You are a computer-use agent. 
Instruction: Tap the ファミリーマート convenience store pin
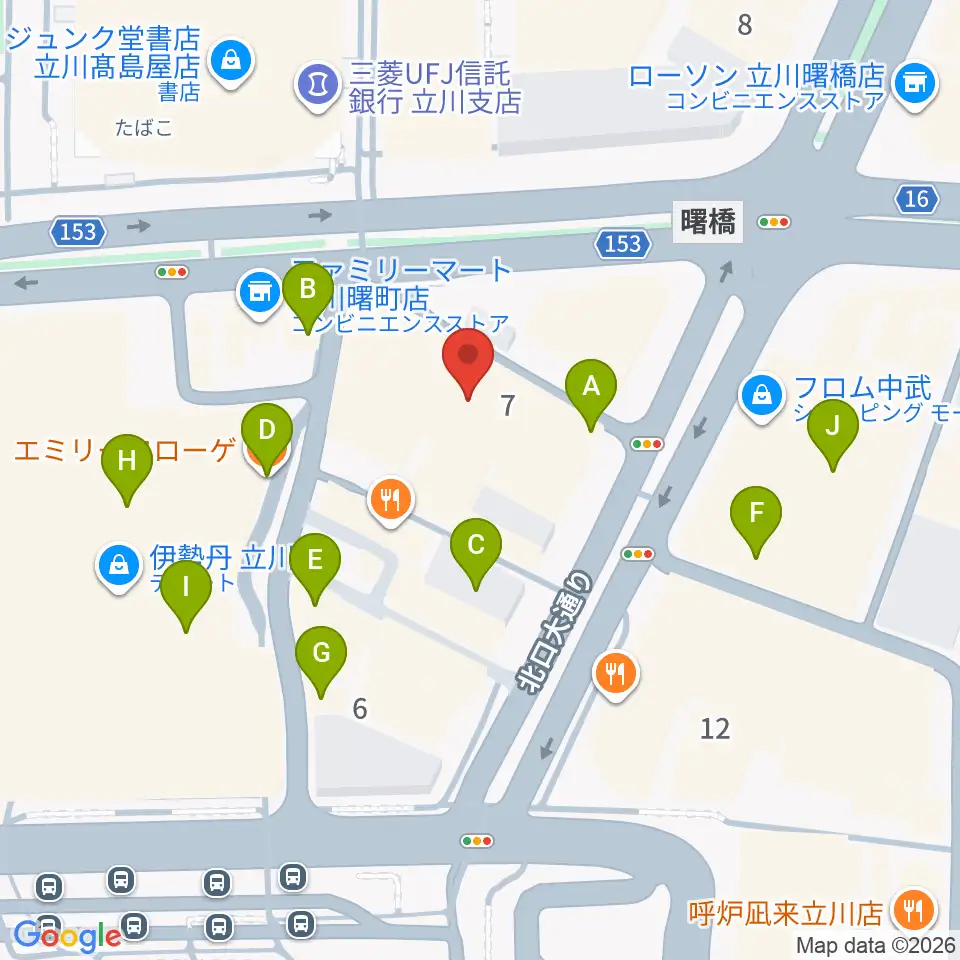[260, 295]
